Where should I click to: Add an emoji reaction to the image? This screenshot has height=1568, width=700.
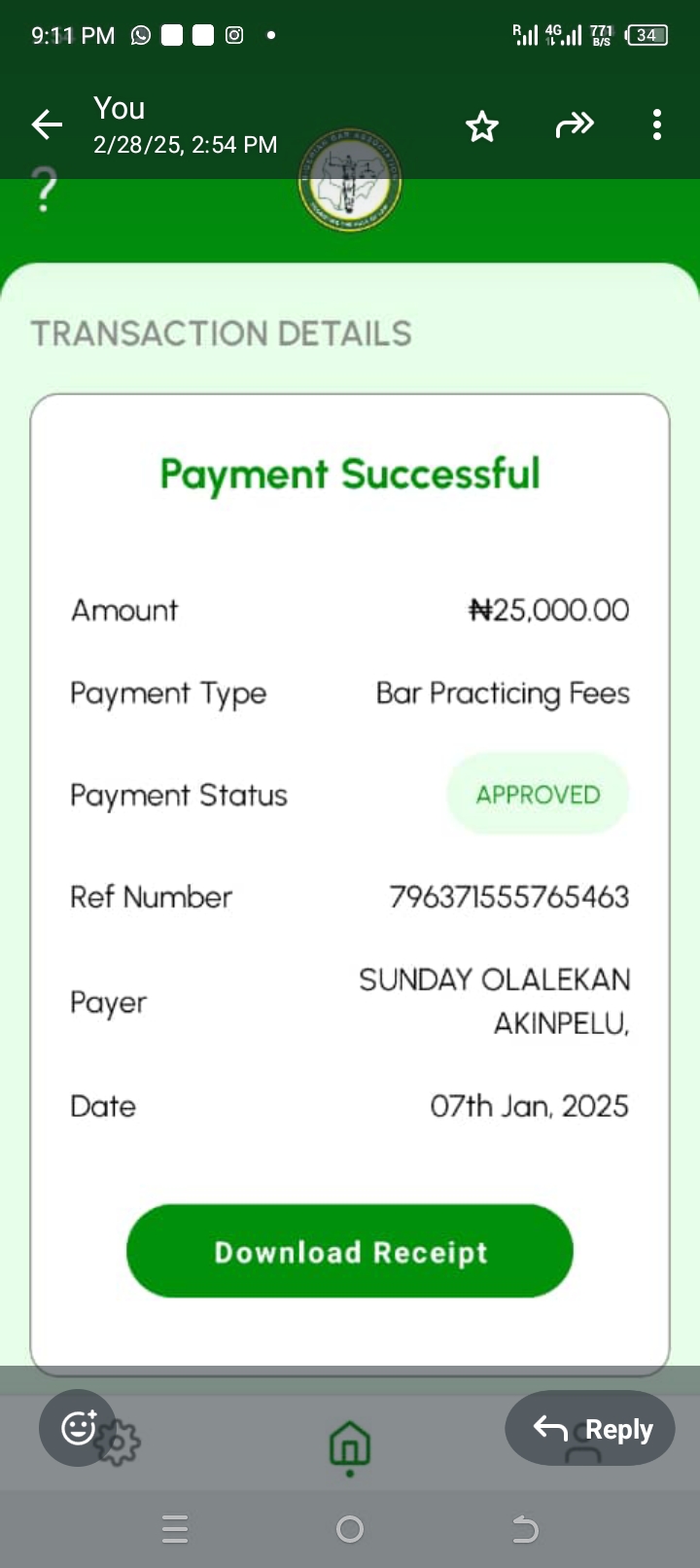pyautogui.click(x=78, y=1428)
